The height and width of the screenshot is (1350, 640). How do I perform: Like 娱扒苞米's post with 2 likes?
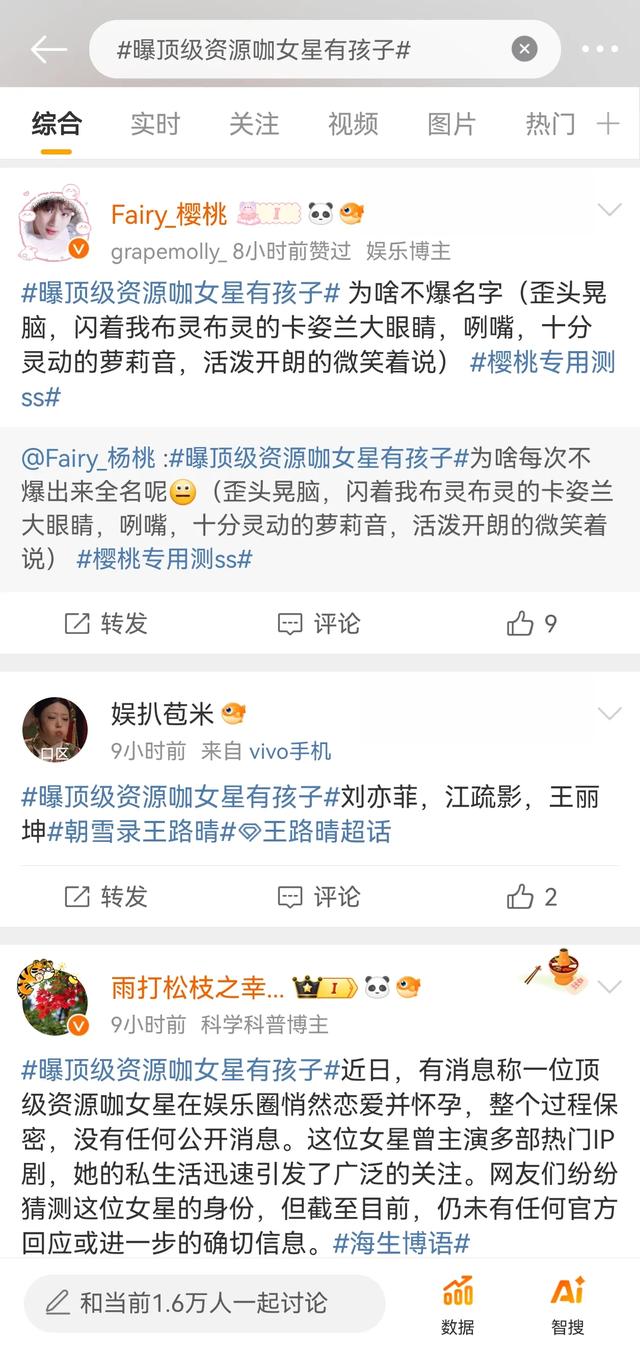coord(531,896)
